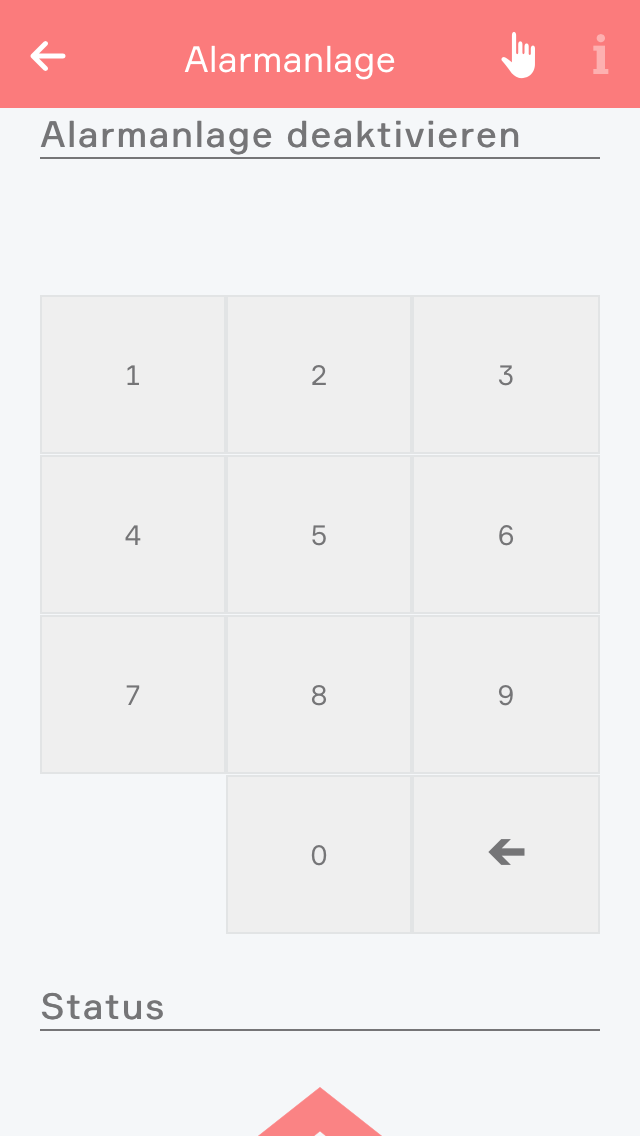Tap the hand pointer icon in header
This screenshot has height=1136, width=640.
(518, 56)
